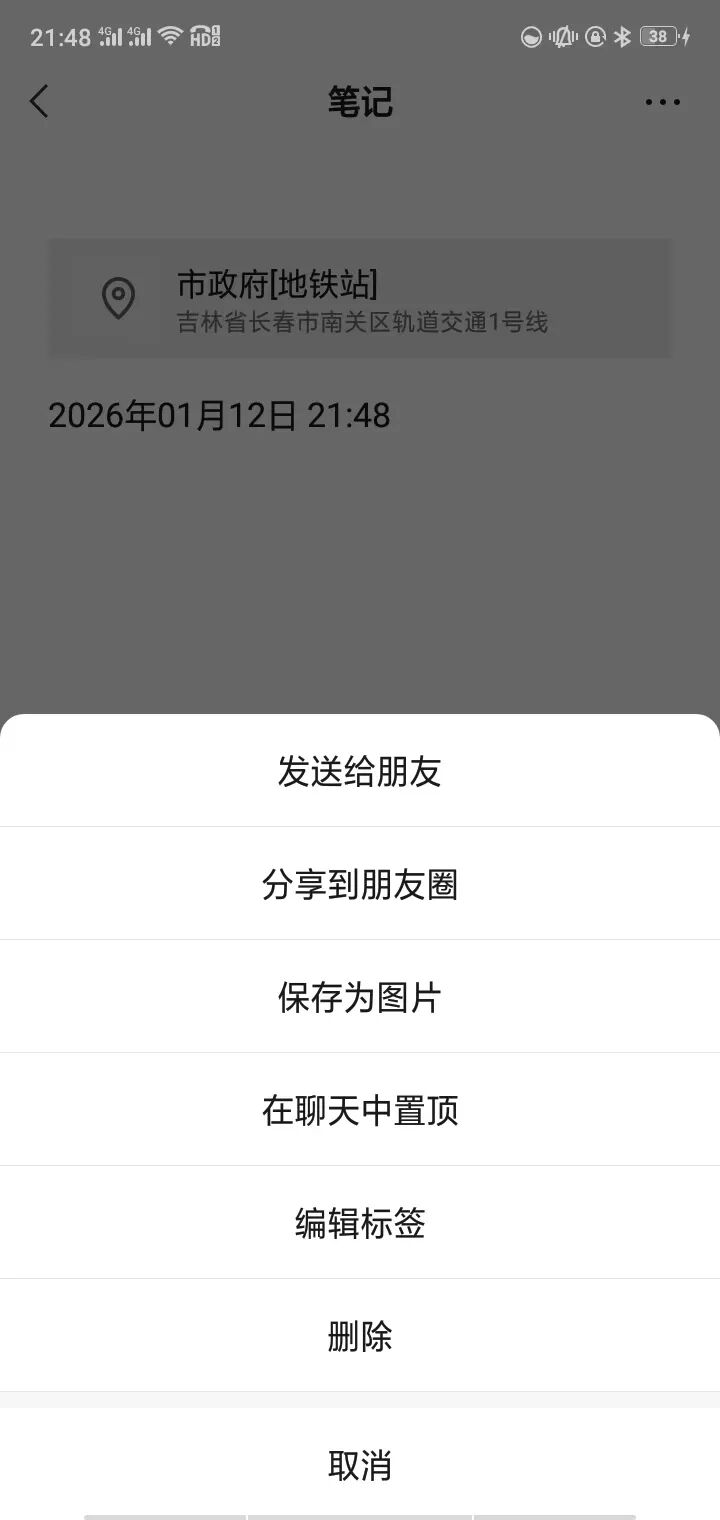720x1520 pixels.
Task: Dismiss the sheet with 取消
Action: point(360,1465)
